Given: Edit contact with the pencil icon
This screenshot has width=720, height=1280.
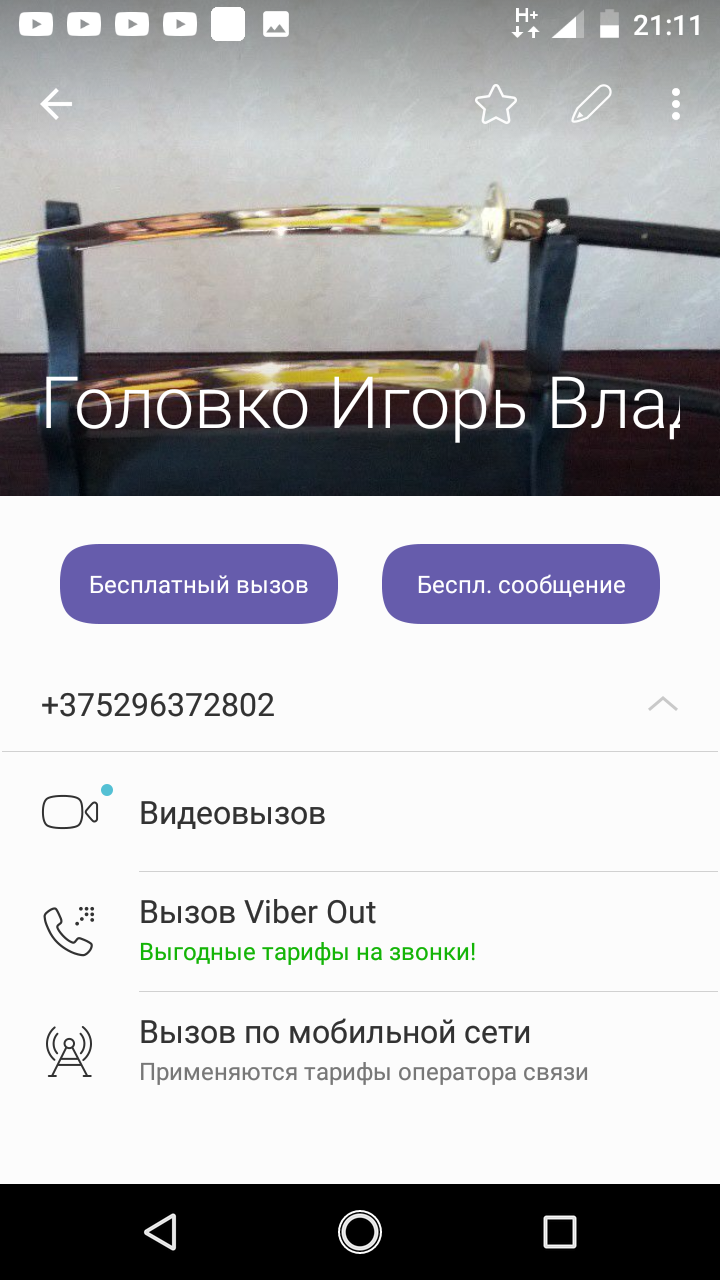Looking at the screenshot, I should pos(591,104).
